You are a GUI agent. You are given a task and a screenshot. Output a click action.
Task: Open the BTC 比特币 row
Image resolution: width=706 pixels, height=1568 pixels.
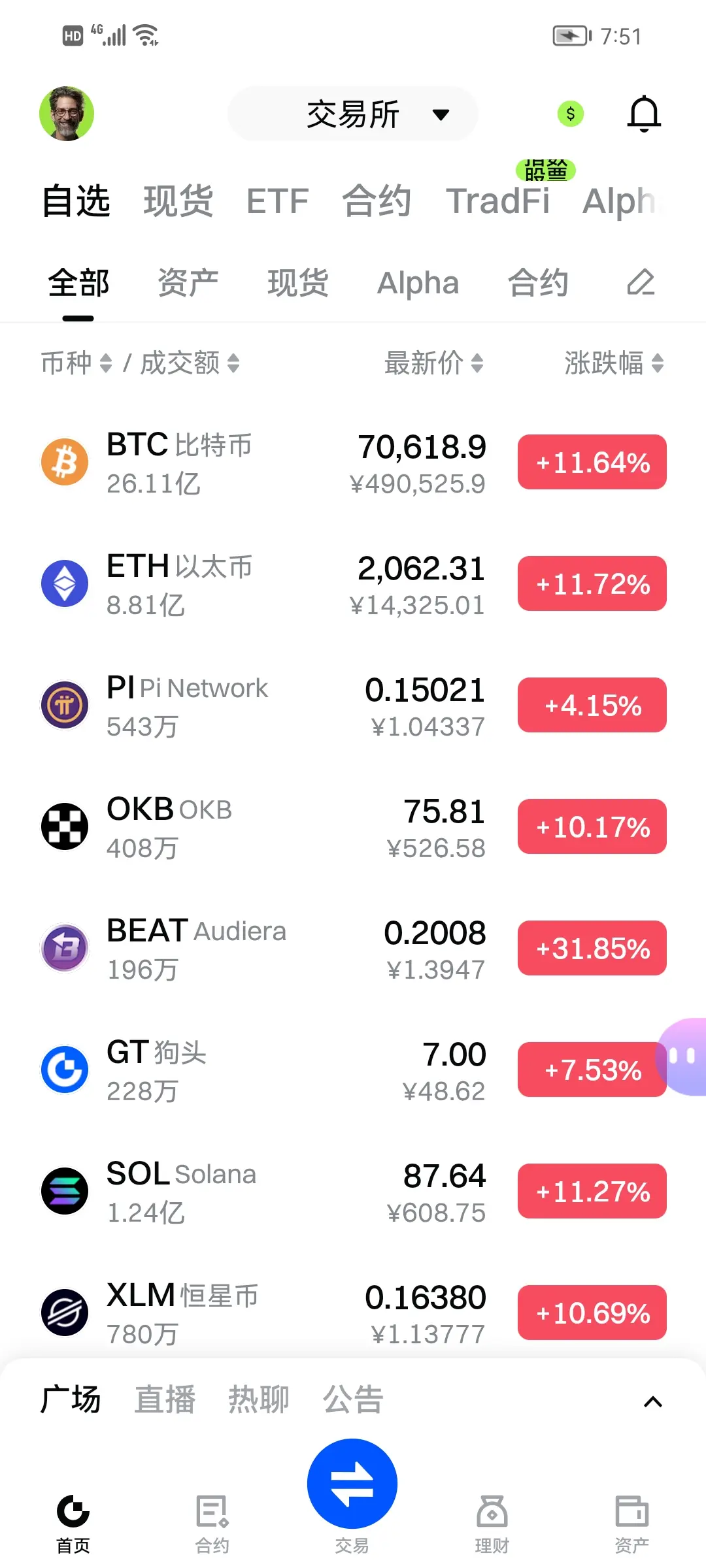tap(261, 463)
